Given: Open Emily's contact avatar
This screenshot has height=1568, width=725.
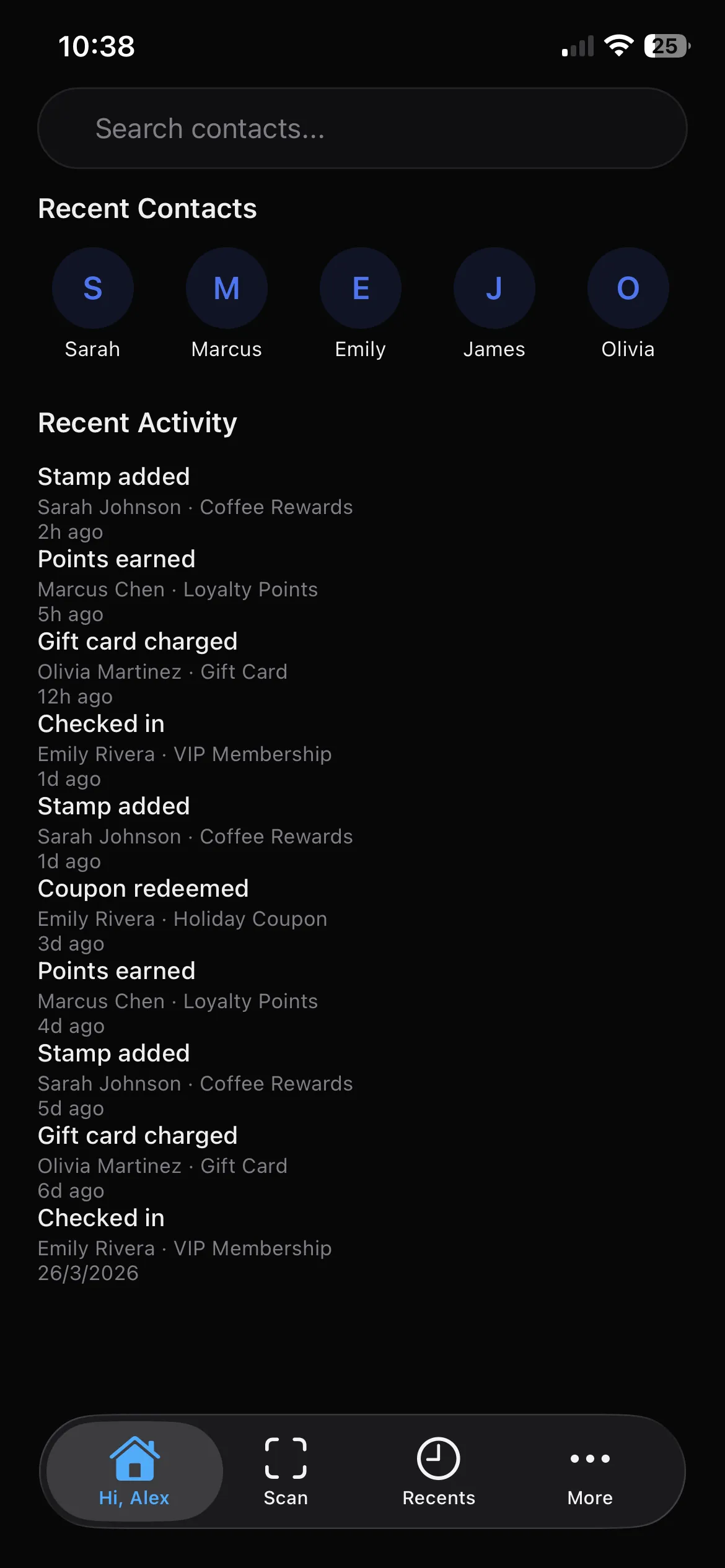Looking at the screenshot, I should click(360, 288).
